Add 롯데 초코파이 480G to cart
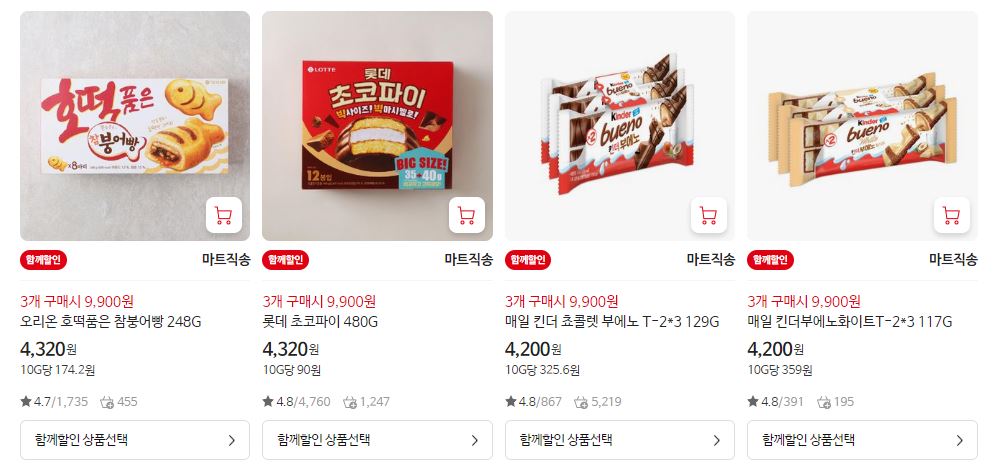This screenshot has width=994, height=473. pyautogui.click(x=467, y=215)
